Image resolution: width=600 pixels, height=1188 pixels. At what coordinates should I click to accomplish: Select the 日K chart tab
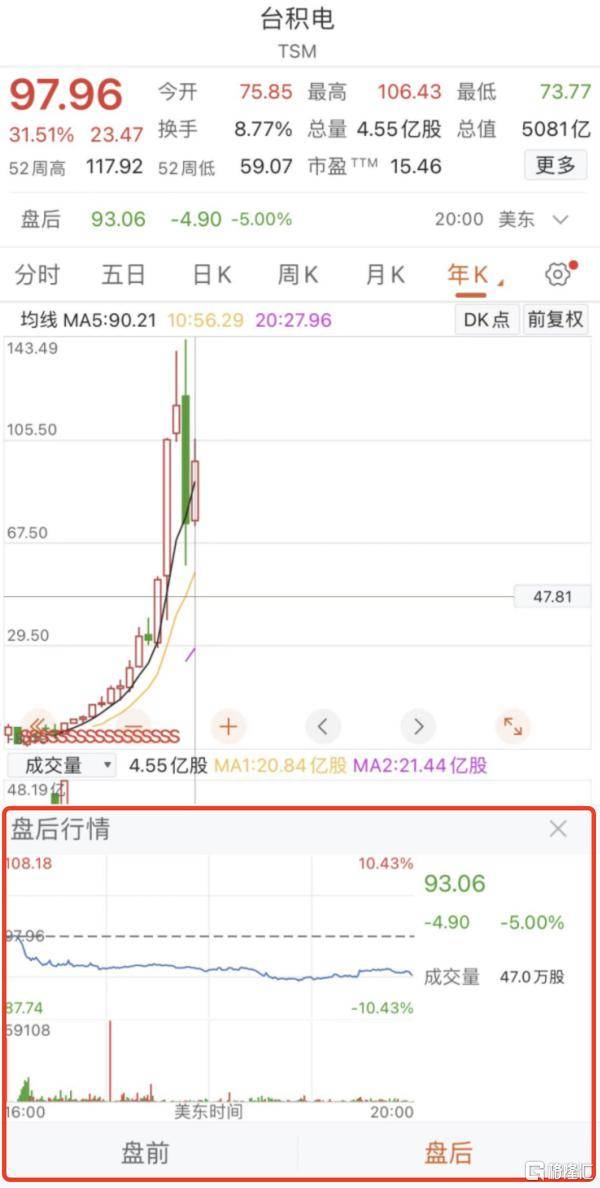coord(212,275)
